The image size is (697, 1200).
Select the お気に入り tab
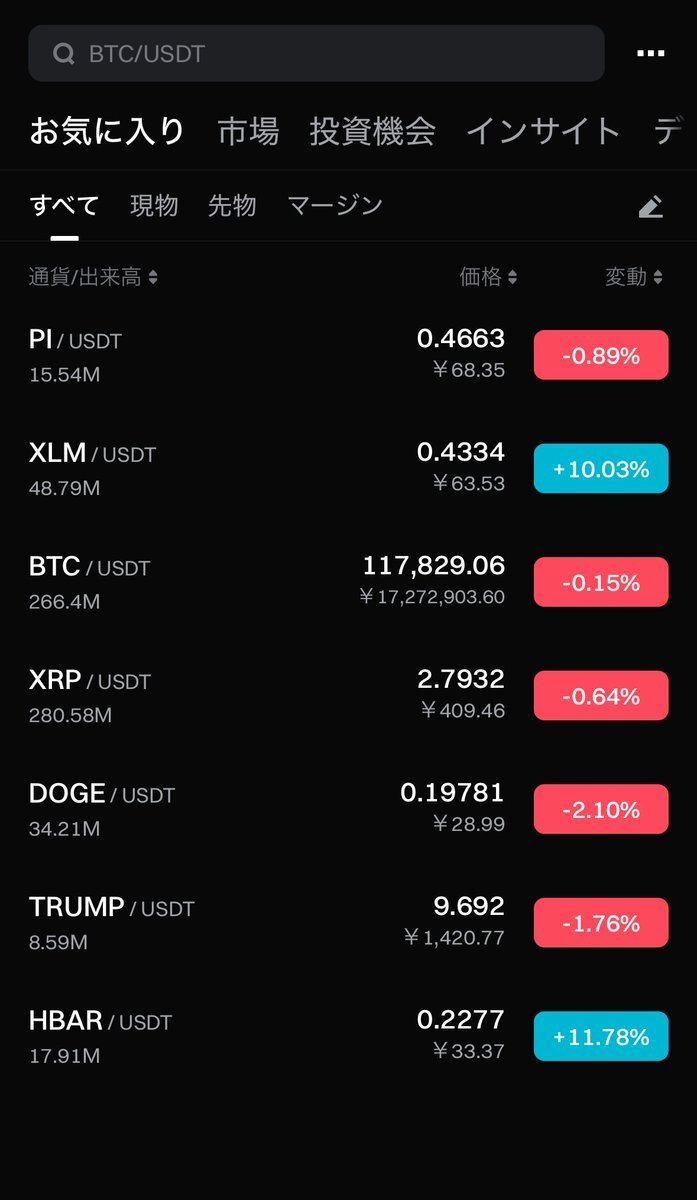(107, 131)
